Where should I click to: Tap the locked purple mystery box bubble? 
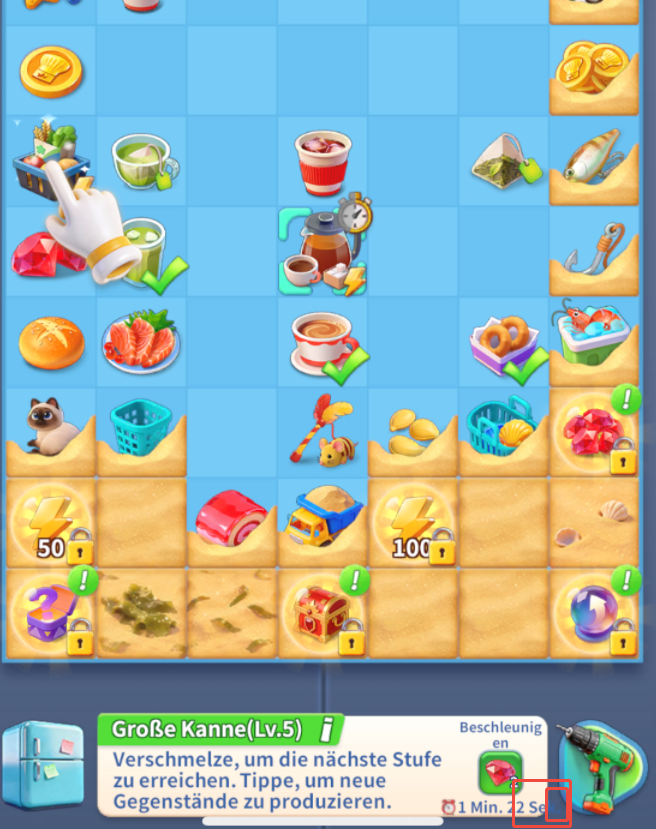coord(50,612)
